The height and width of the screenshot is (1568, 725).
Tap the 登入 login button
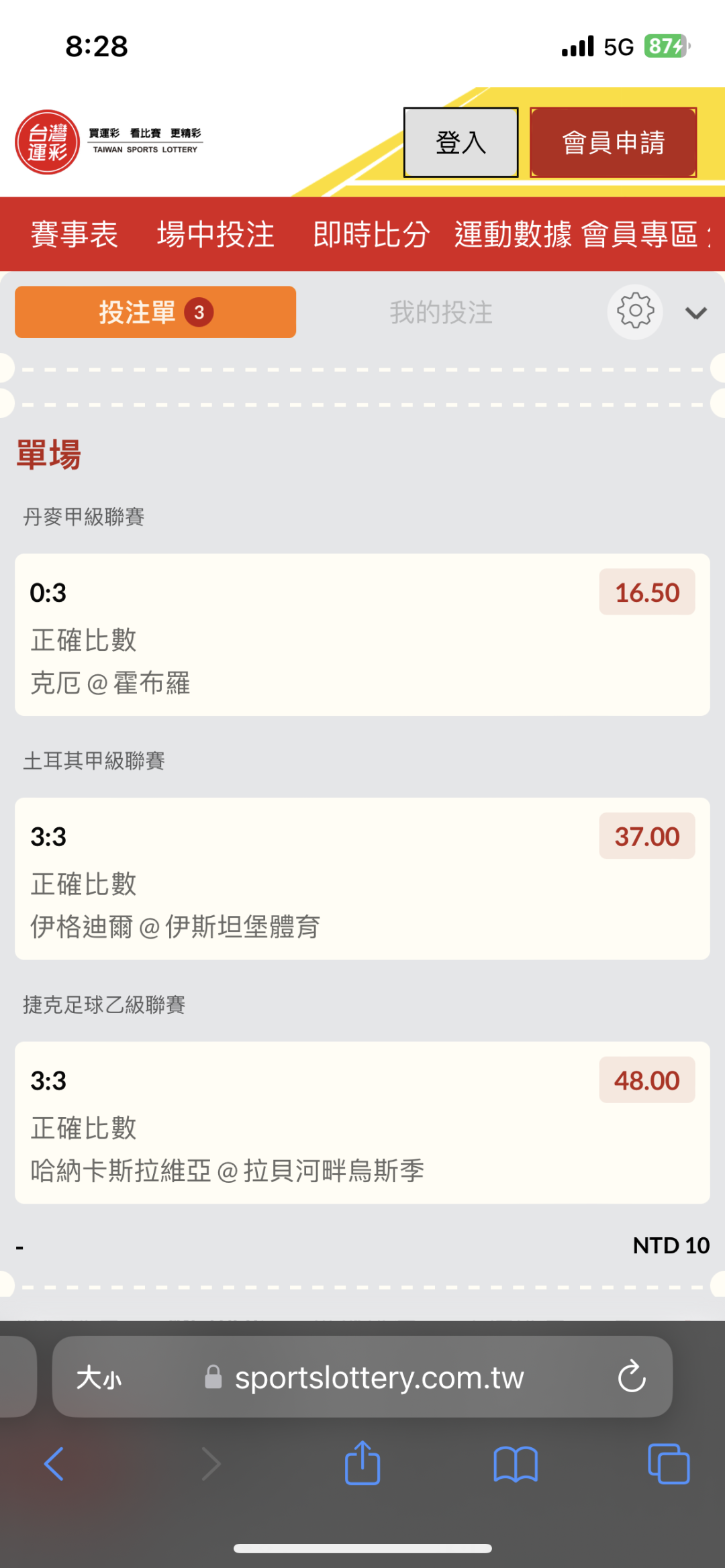(461, 142)
